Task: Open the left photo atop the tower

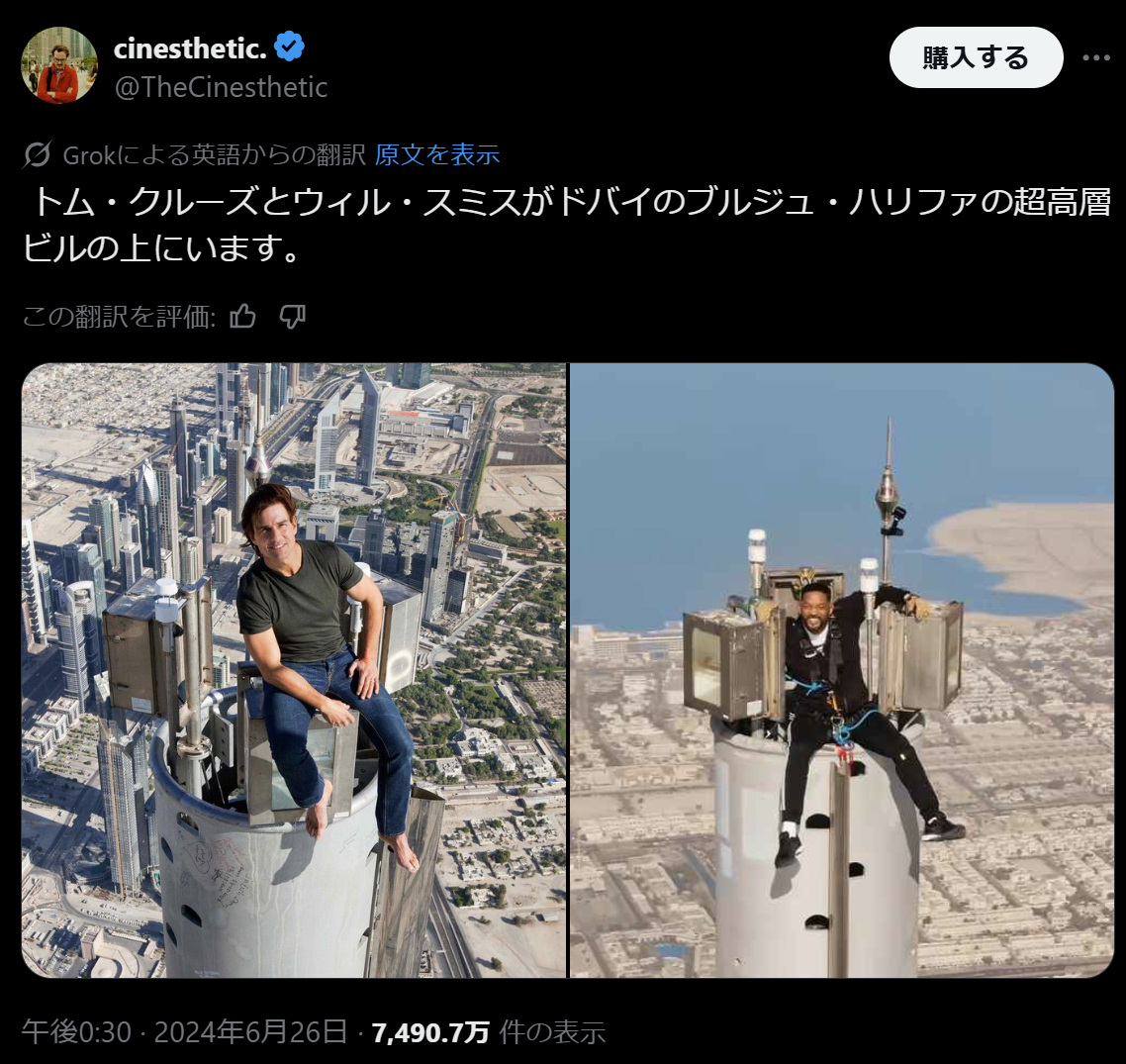Action: pos(293,670)
